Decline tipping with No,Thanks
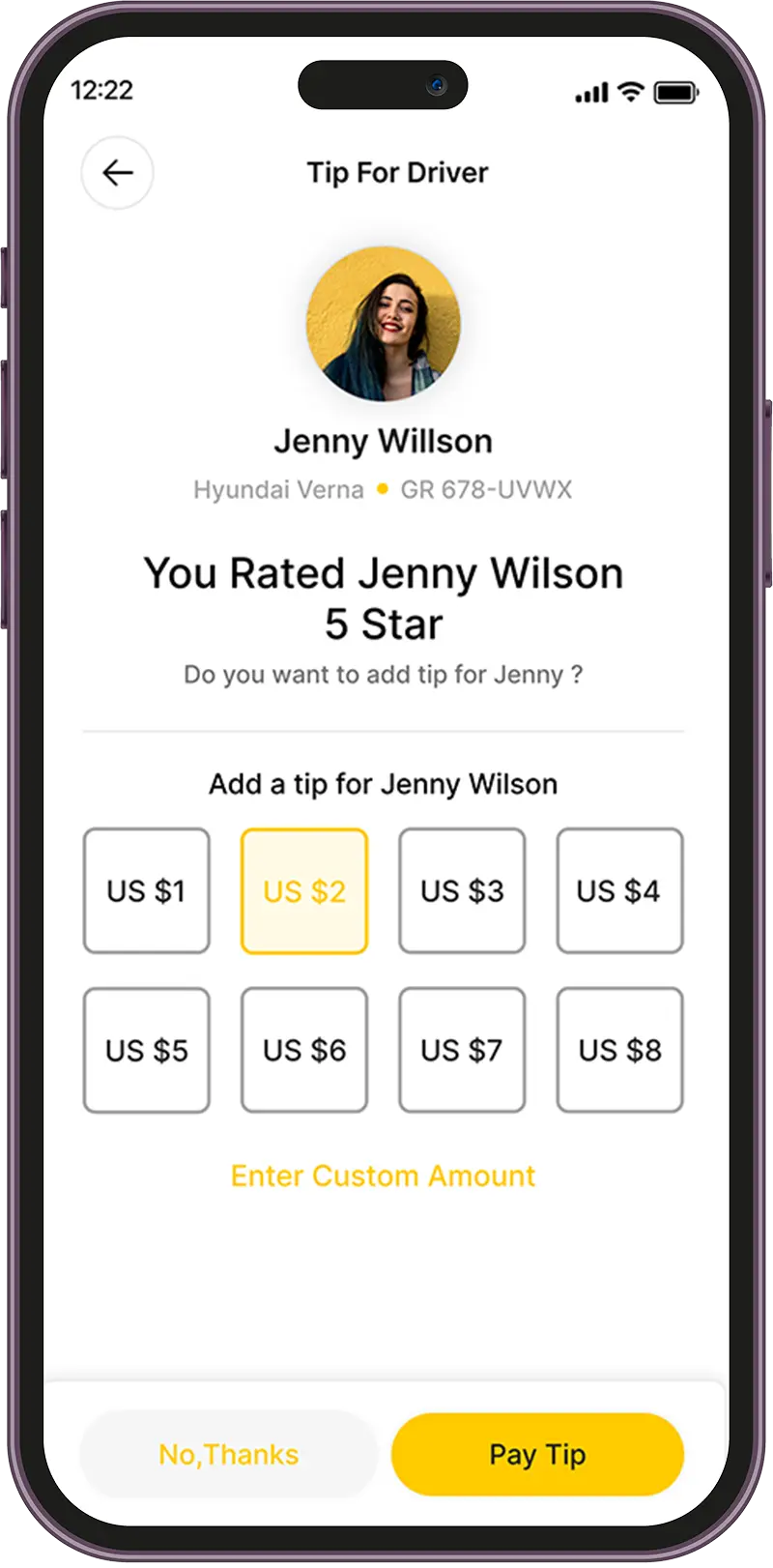This screenshot has width=773, height=1568. point(229,1454)
